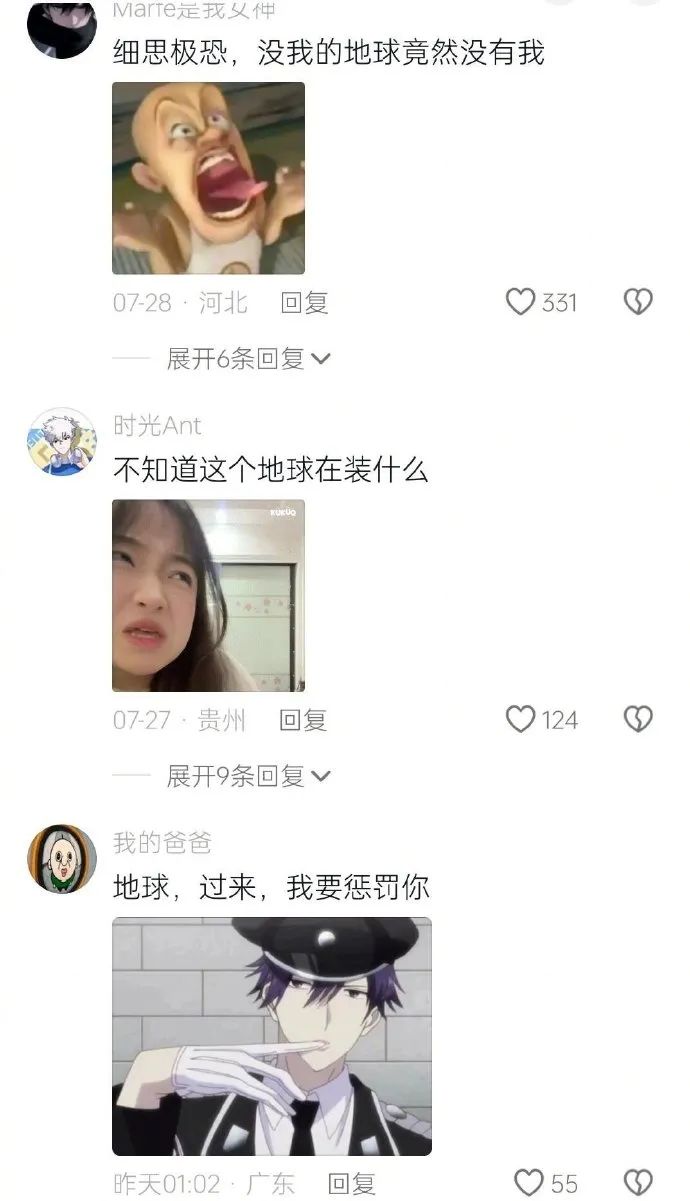This screenshot has height=1201, width=690.
Task: Dislike the 河北 comment with broken heart
Action: point(638,302)
